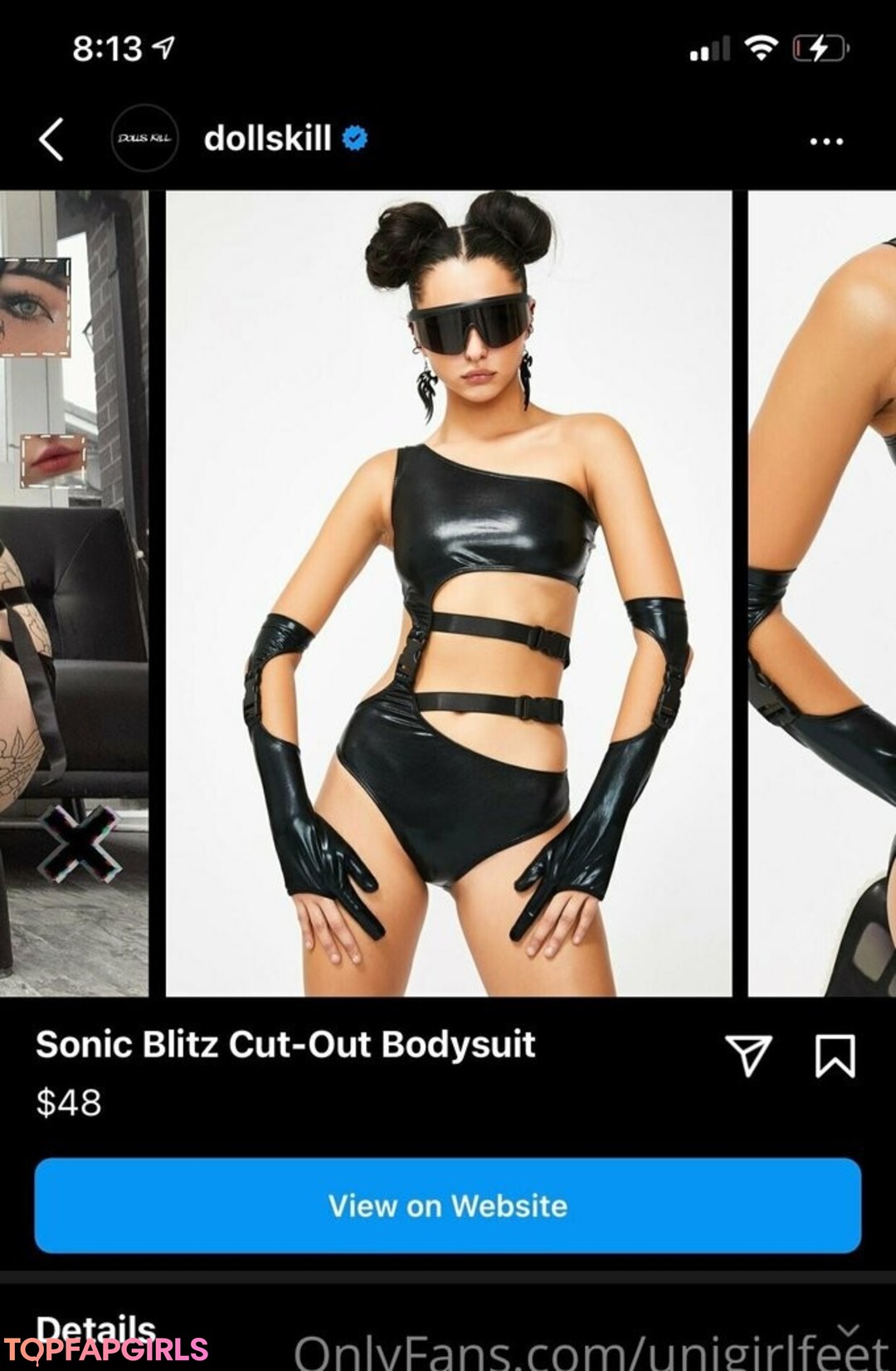Tap View on Website button
This screenshot has height=1371, width=896.
tap(448, 1205)
